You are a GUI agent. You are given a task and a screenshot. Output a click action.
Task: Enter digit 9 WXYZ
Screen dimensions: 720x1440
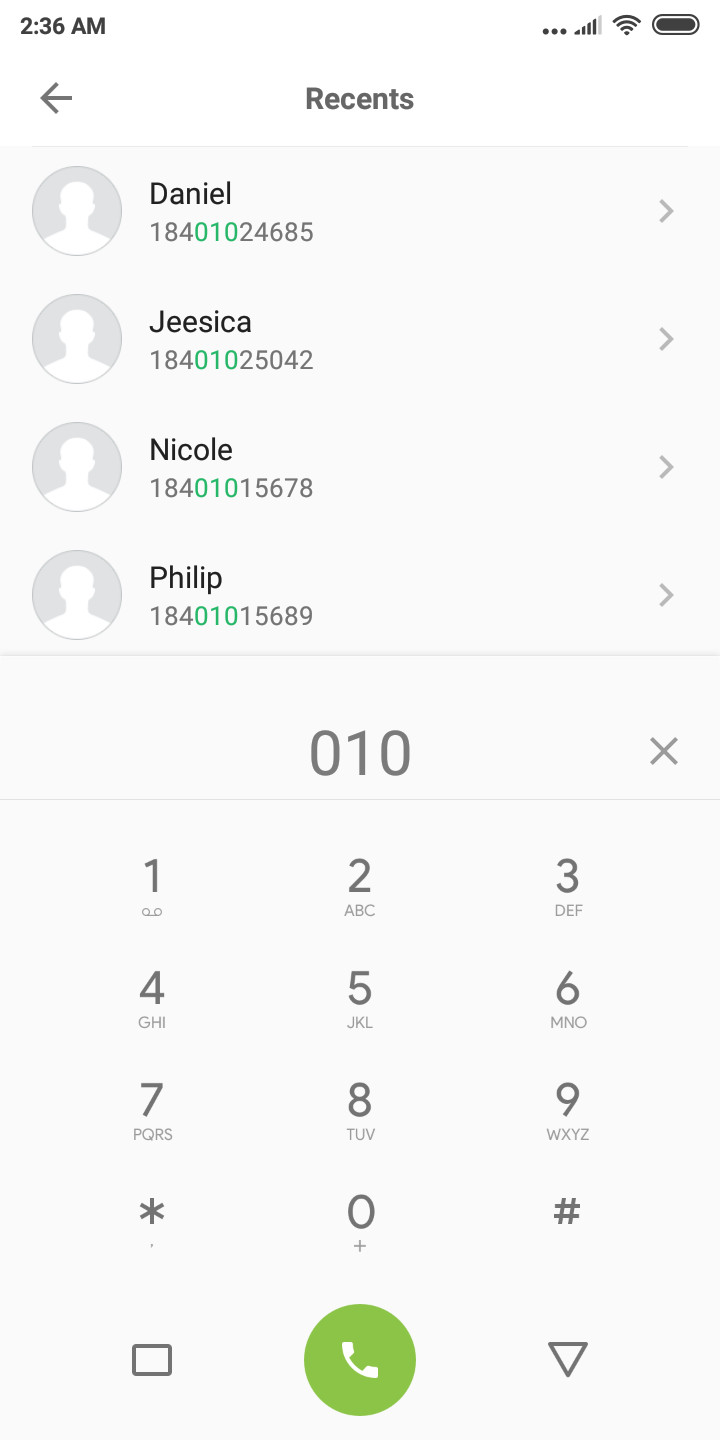click(x=568, y=1111)
